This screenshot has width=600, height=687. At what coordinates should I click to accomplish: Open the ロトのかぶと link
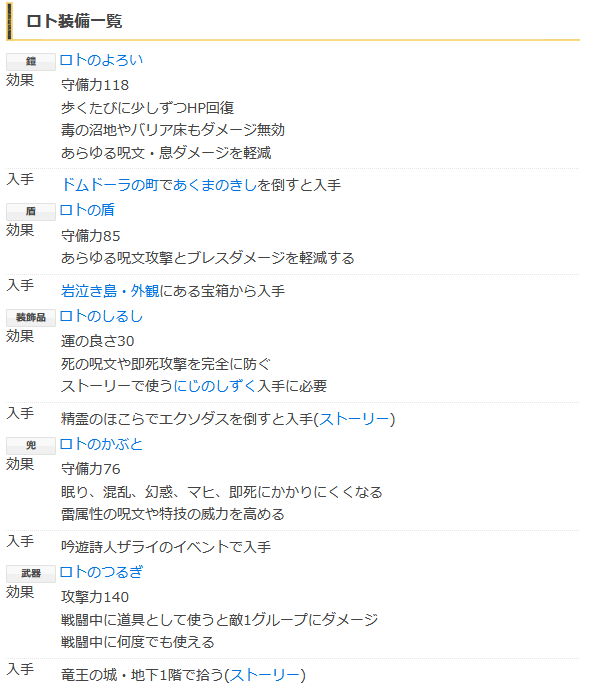pyautogui.click(x=101, y=444)
